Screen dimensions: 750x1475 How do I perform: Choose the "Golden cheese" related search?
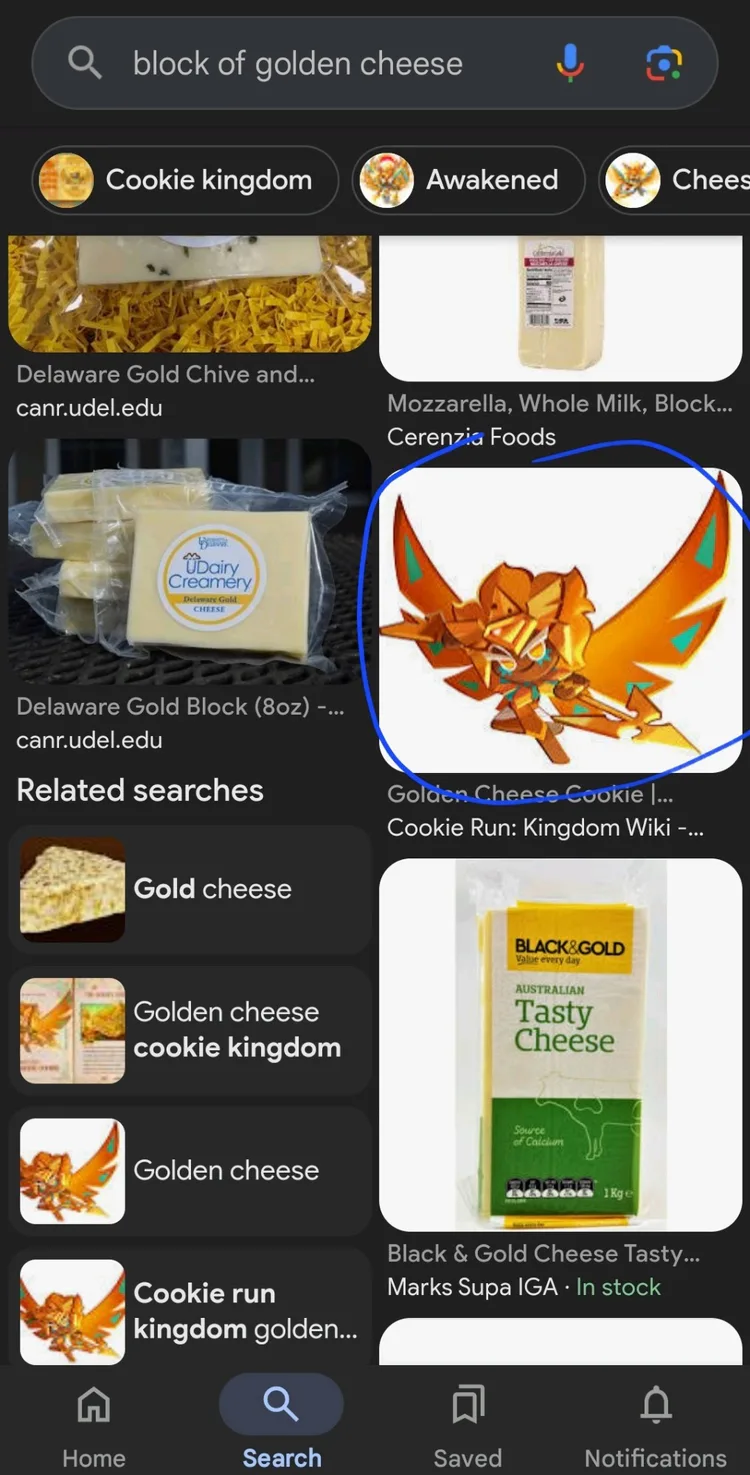(189, 1170)
